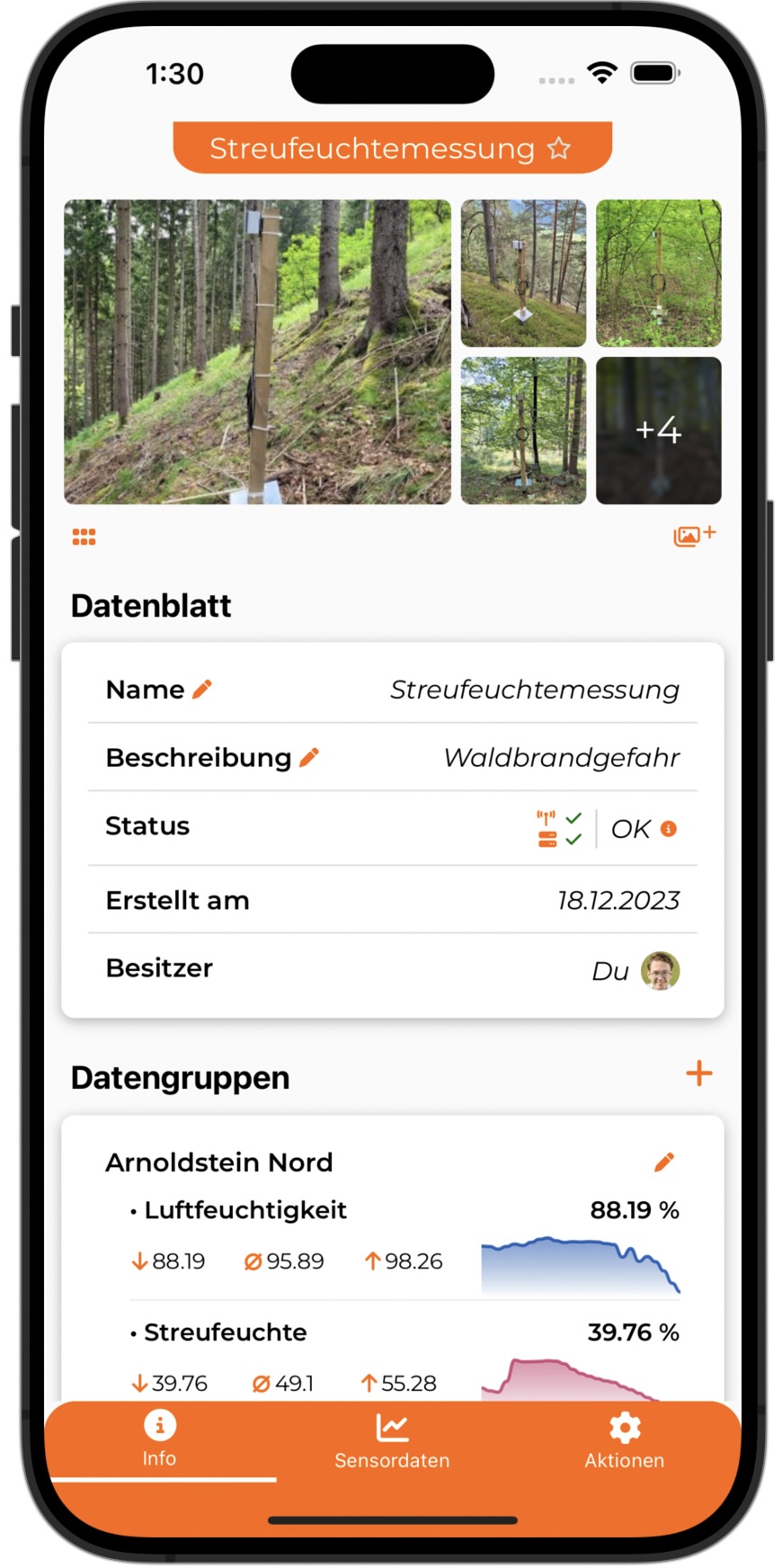Open the large forest sensor photo
Viewport: 782px width, 1568px height.
click(x=257, y=352)
